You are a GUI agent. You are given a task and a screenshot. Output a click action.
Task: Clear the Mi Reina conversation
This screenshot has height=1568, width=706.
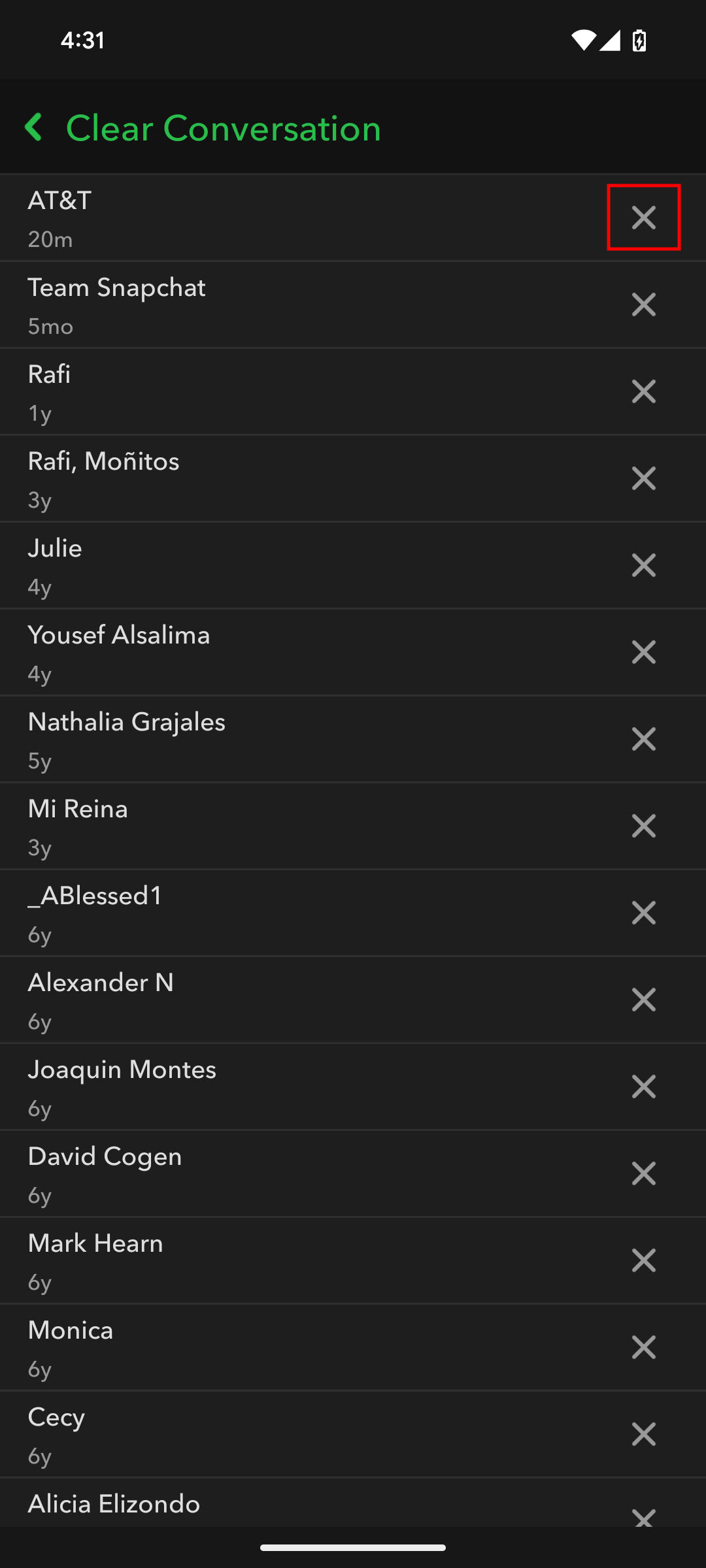click(x=644, y=826)
